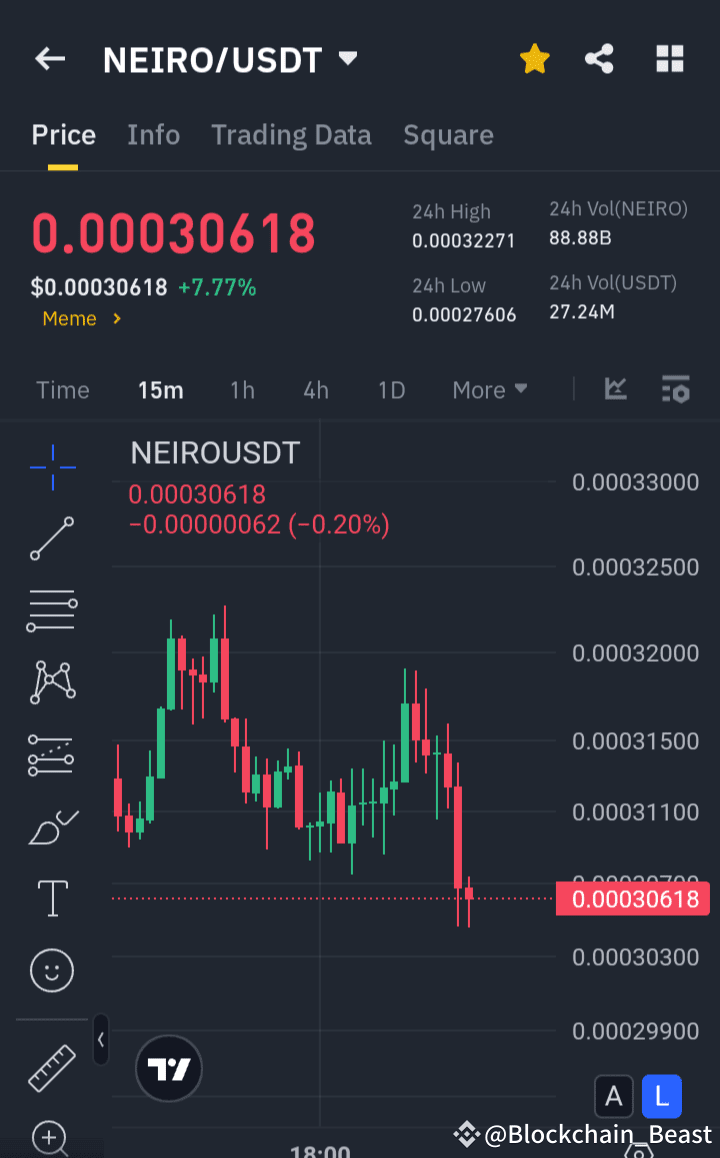Toggle the favorite star for NEIRO/USDT

[x=535, y=59]
